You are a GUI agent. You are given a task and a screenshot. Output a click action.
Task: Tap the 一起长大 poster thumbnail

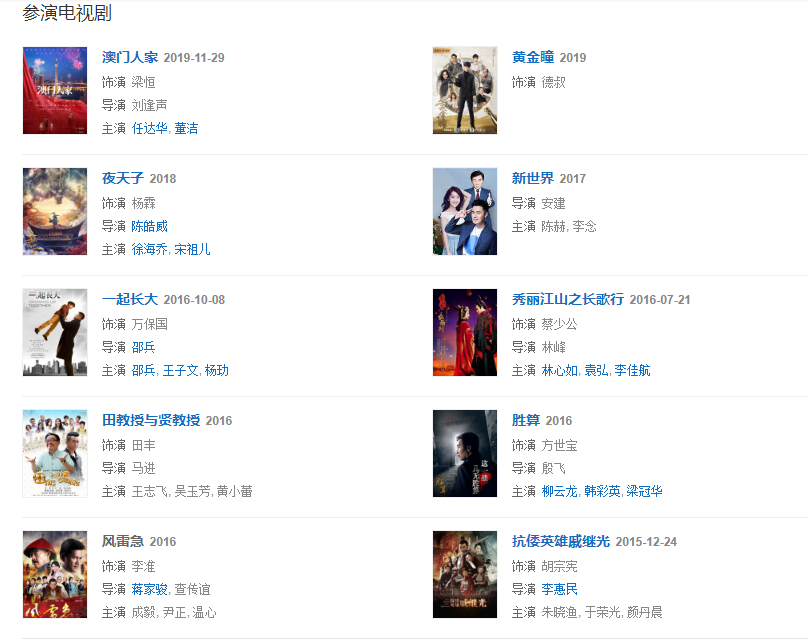[55, 332]
